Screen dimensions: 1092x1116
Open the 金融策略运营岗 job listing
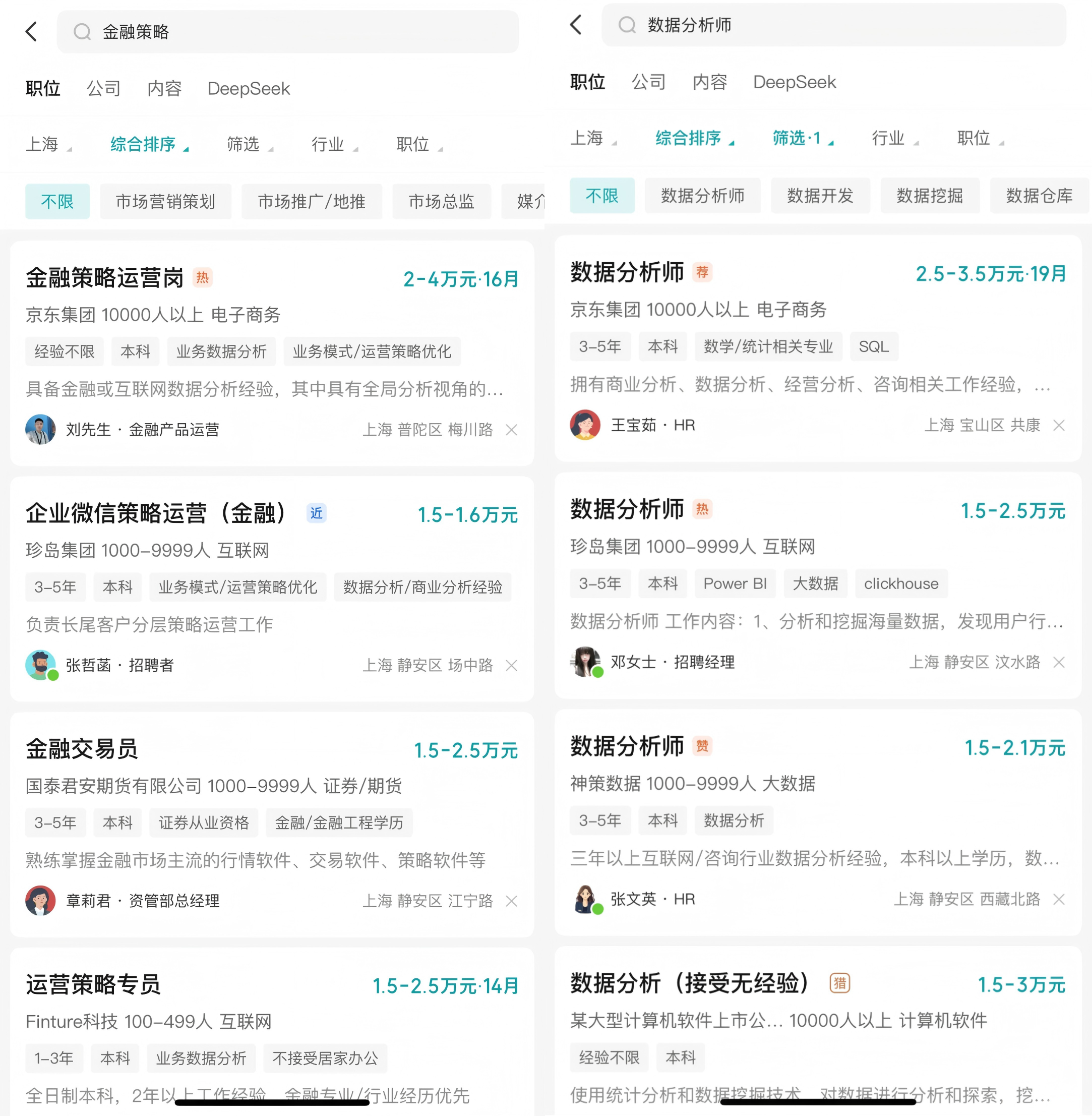pos(104,278)
